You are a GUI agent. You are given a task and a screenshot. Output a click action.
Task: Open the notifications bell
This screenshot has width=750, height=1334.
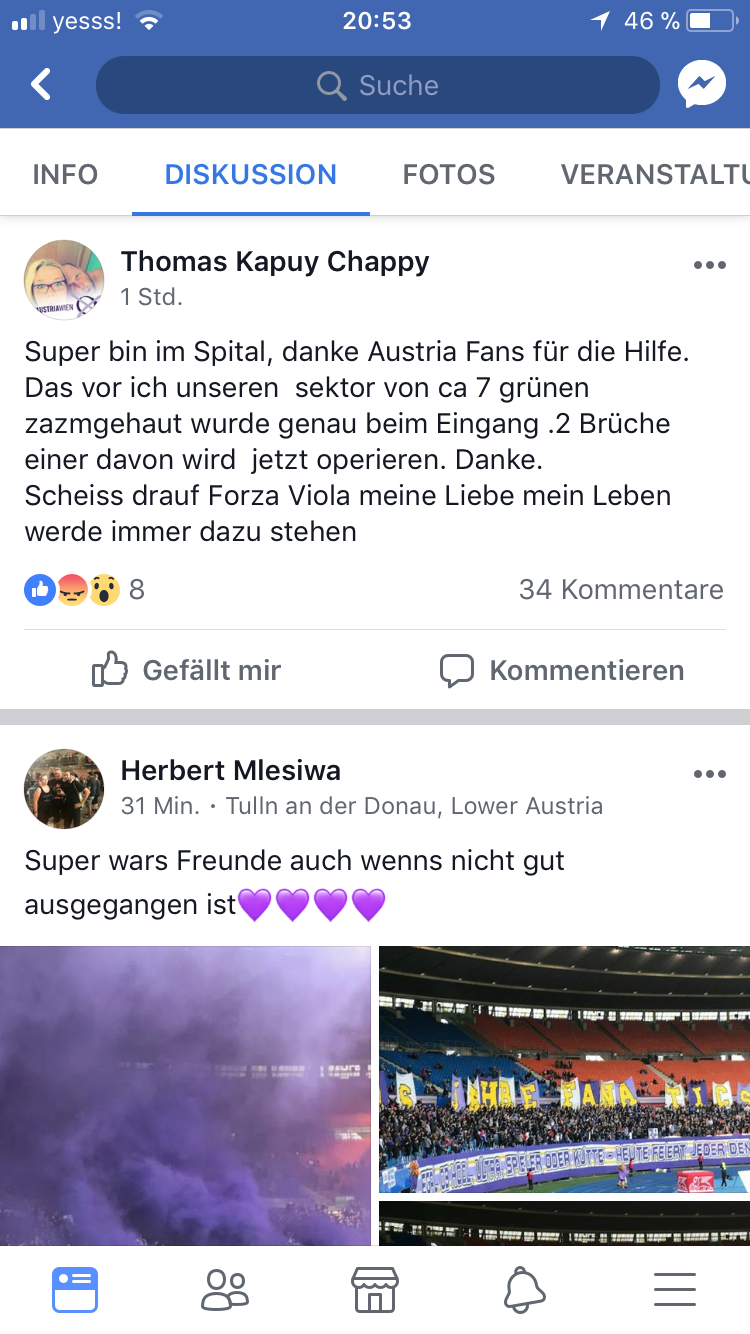tap(525, 1290)
